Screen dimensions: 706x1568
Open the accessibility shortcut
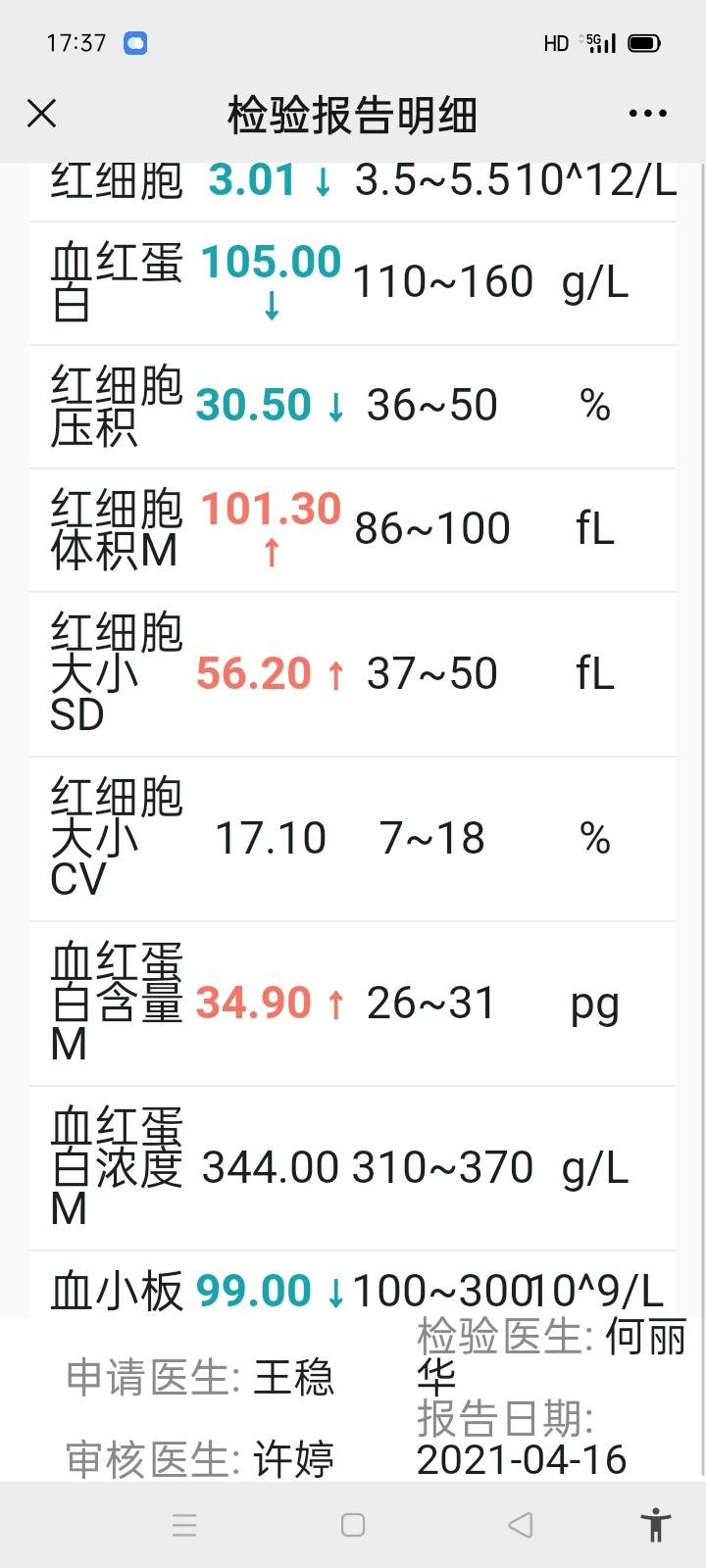pos(655,1525)
